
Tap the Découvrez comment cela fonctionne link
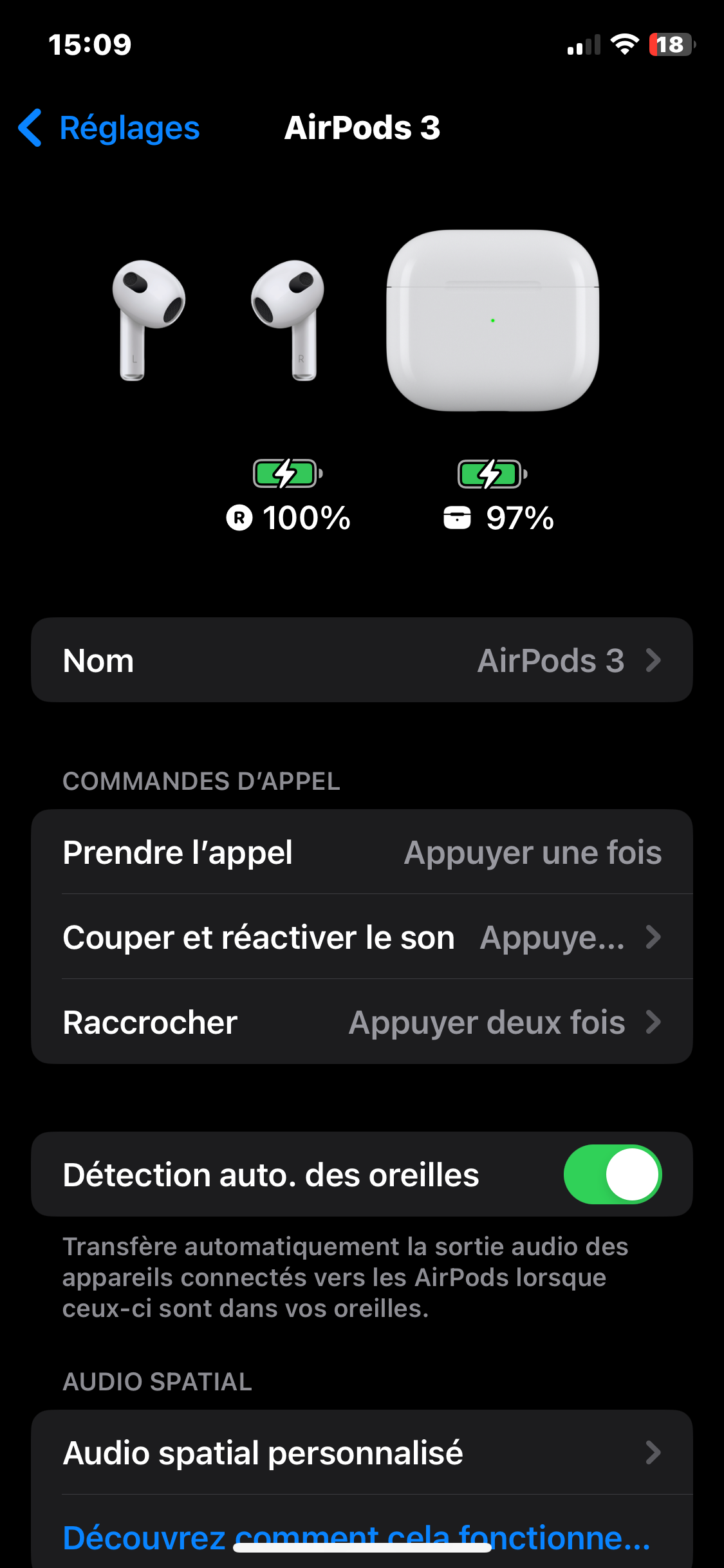pyautogui.click(x=355, y=1535)
